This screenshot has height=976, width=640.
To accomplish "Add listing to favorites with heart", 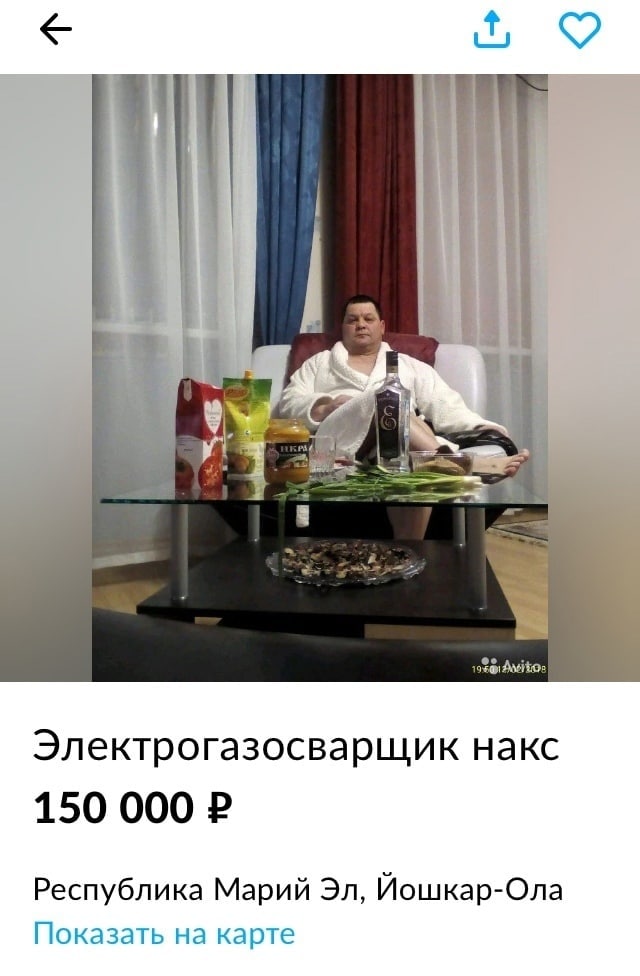I will click(x=579, y=31).
